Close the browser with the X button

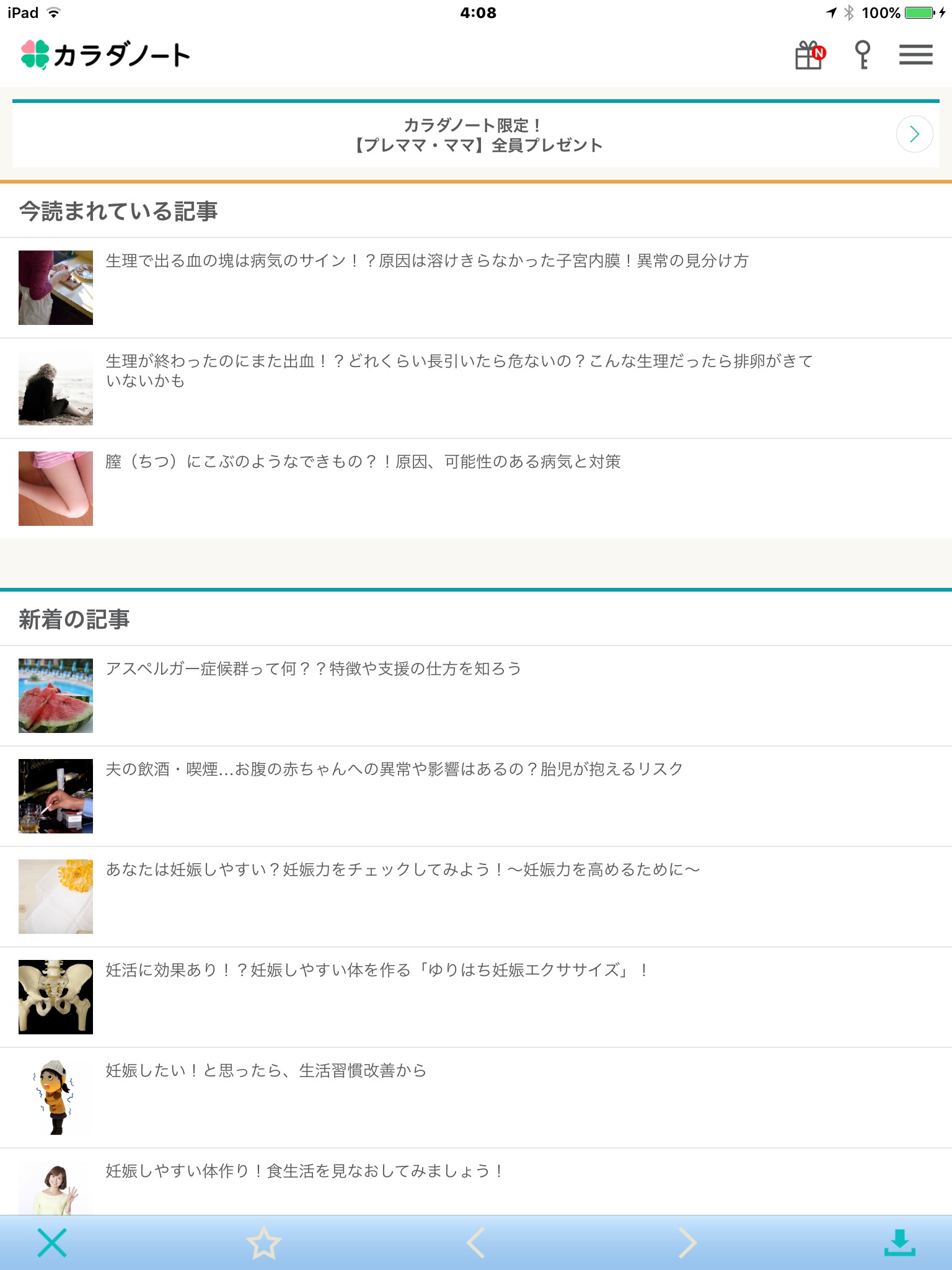coord(52,1243)
